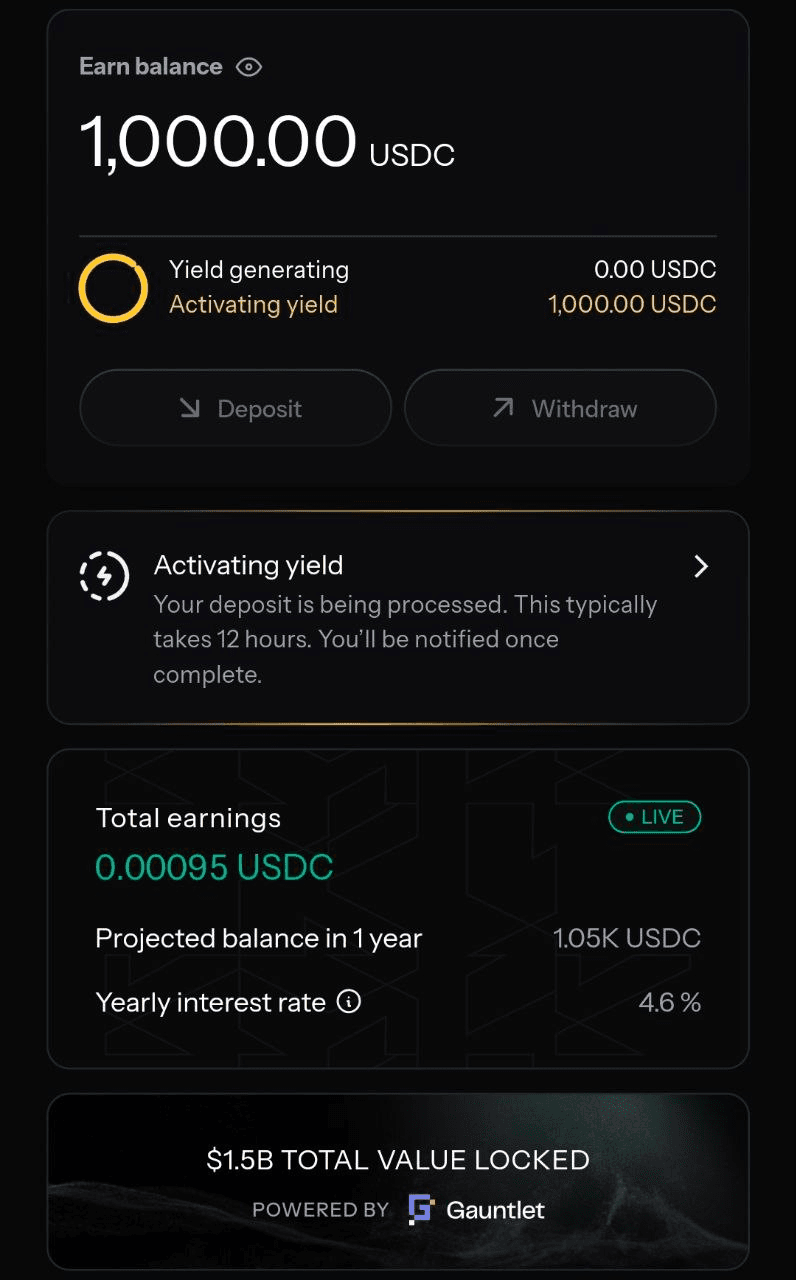Select the lightning bolt activation icon

click(x=104, y=577)
